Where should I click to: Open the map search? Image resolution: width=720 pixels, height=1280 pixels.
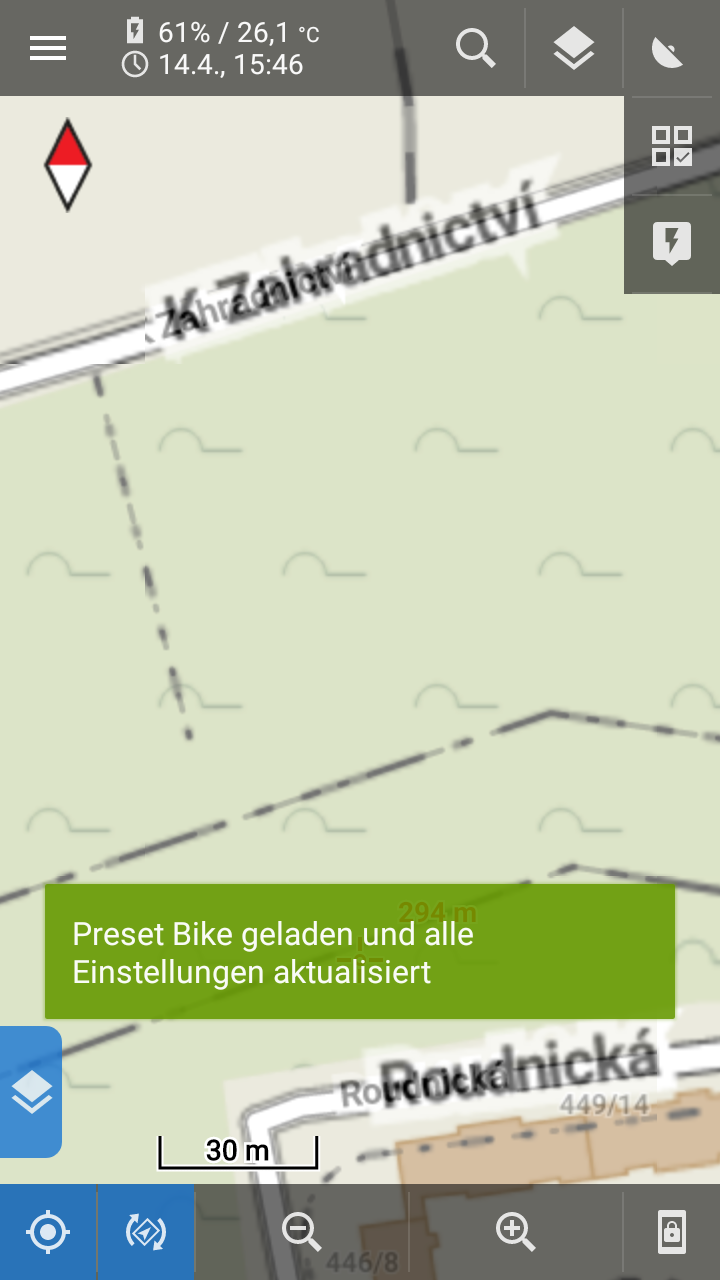(476, 48)
